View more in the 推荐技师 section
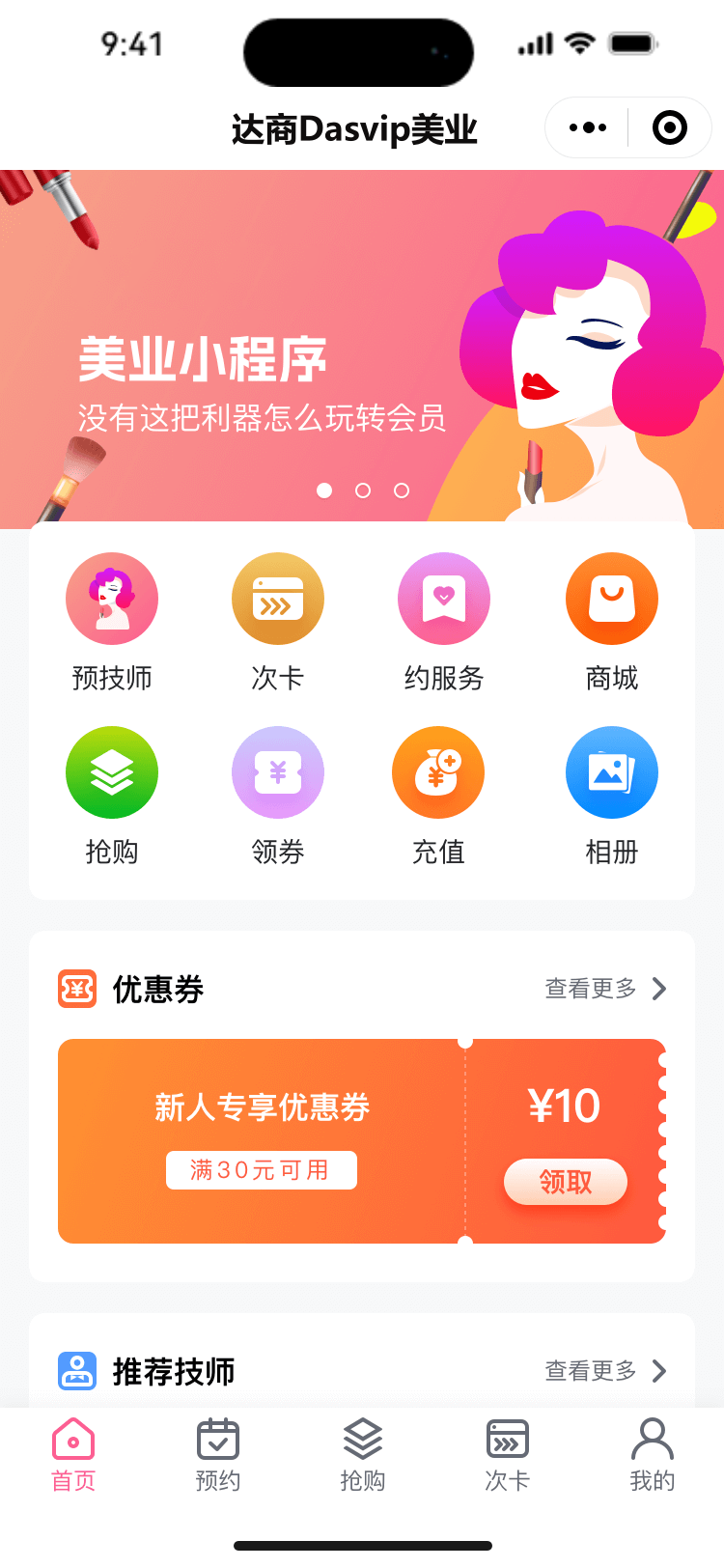724x1568 pixels. [605, 1371]
